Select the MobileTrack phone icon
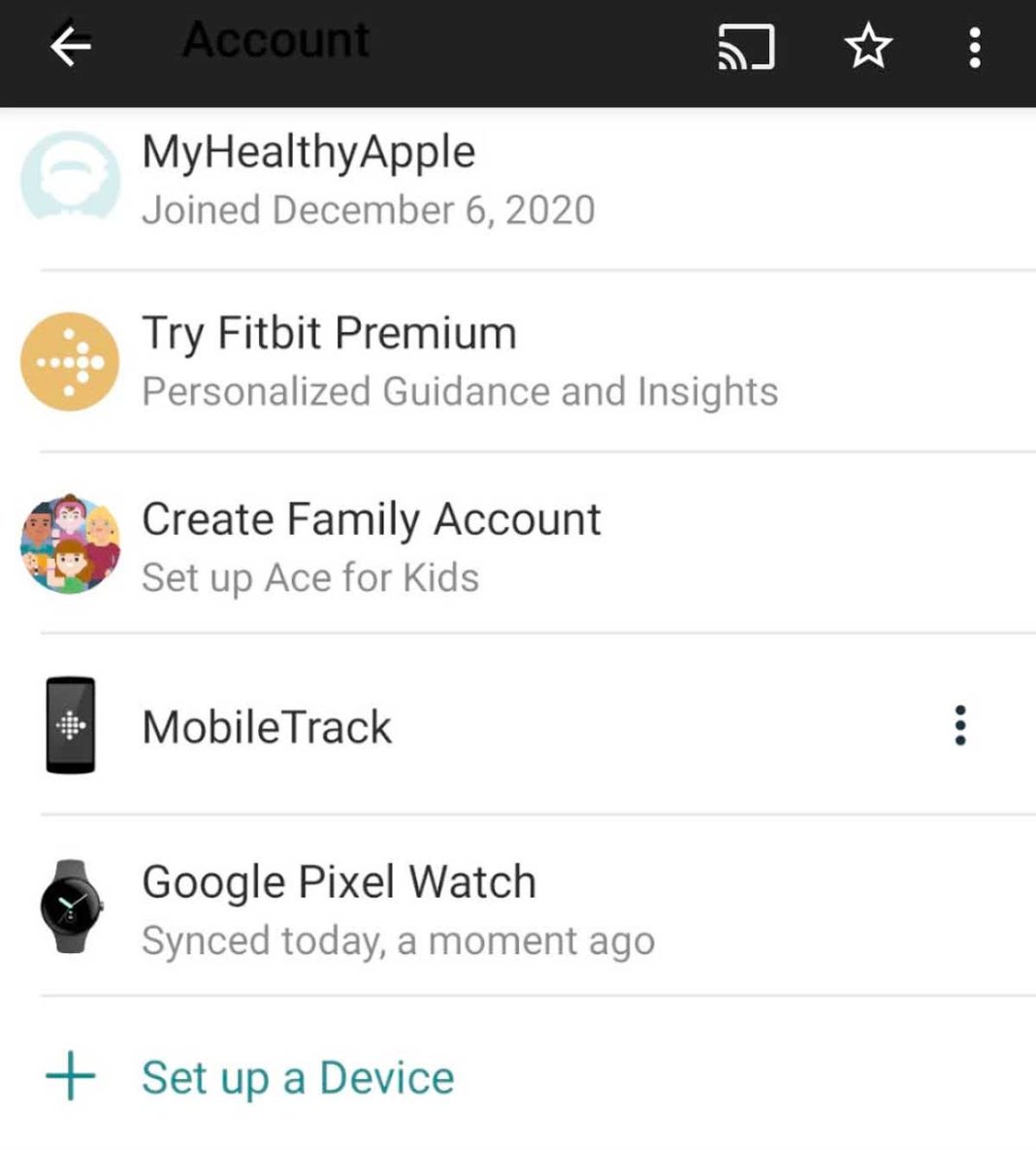 coord(69,725)
